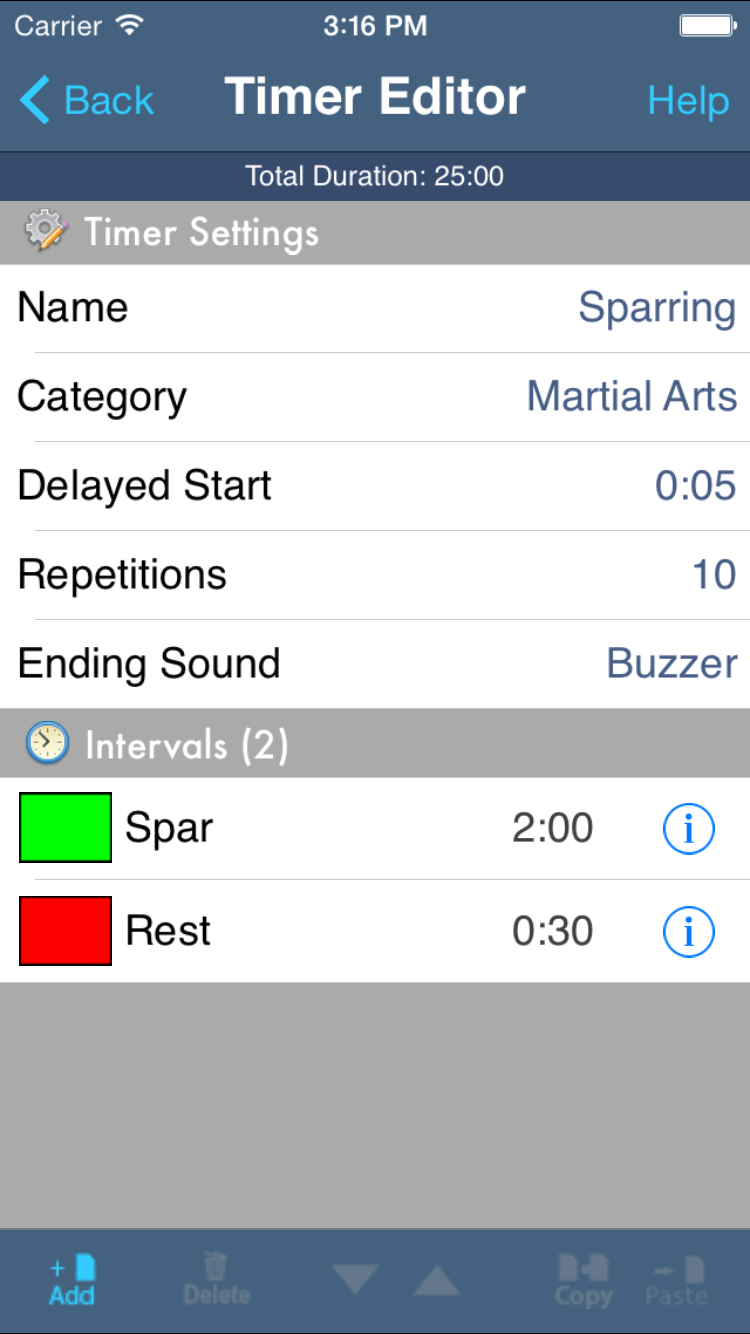
Task: Change the Category setting
Action: click(x=375, y=397)
